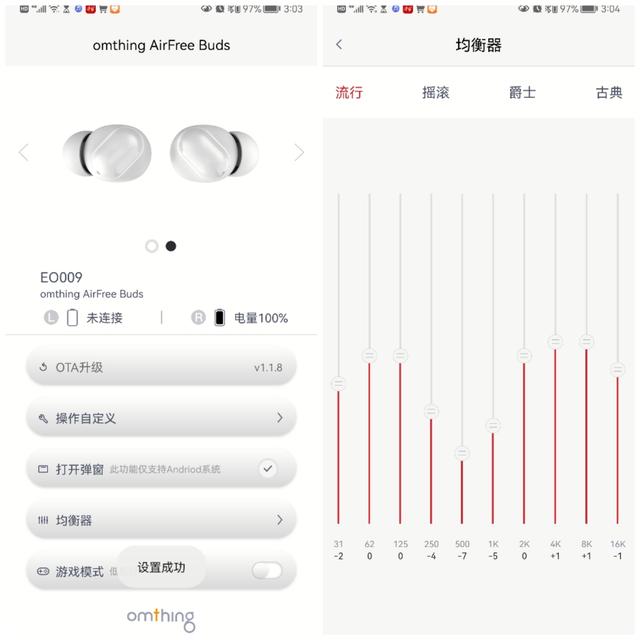Tap the 250 Hz band slider handle
This screenshot has height=640, width=640.
pos(431,411)
